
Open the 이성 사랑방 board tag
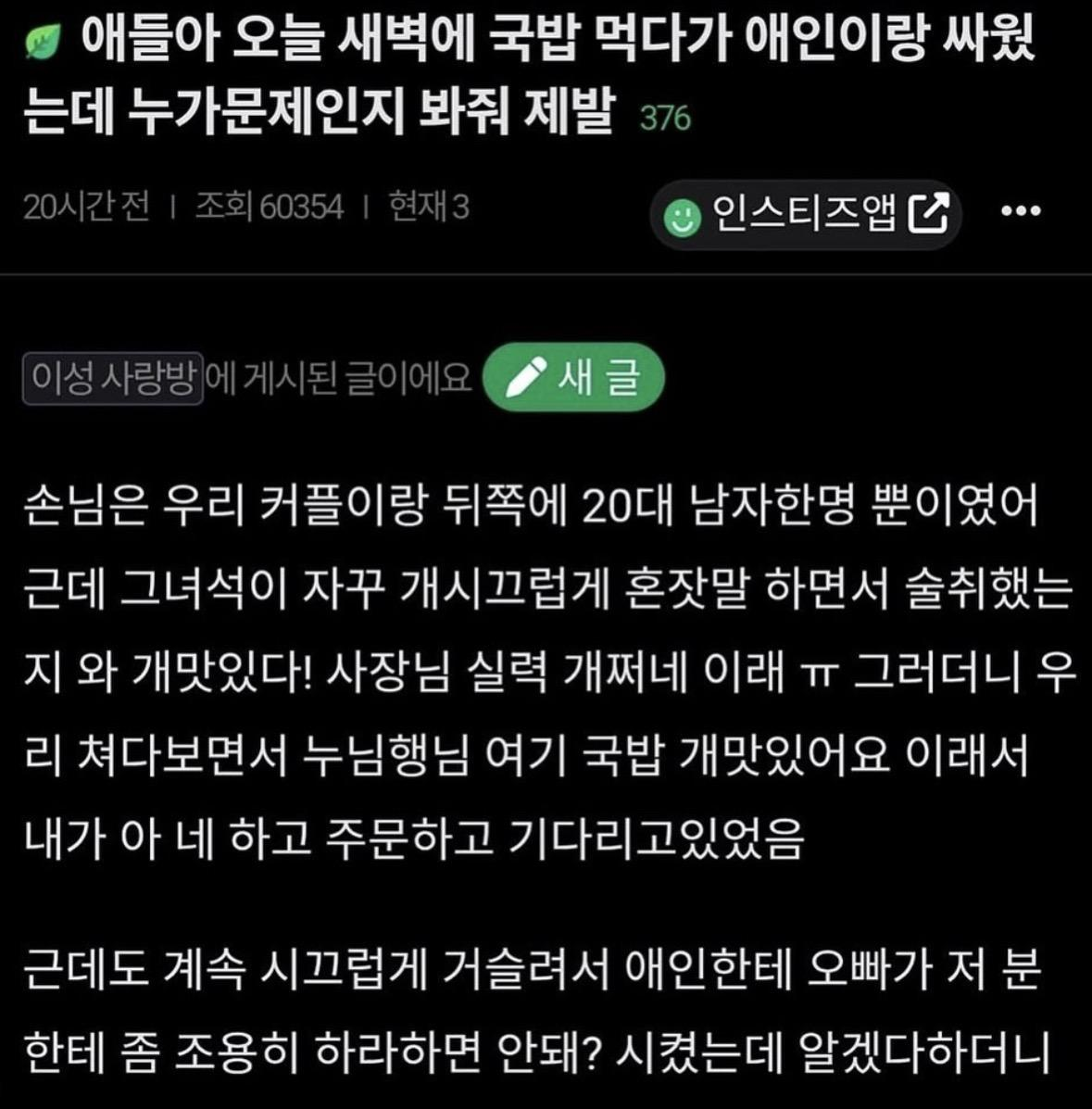(x=113, y=378)
